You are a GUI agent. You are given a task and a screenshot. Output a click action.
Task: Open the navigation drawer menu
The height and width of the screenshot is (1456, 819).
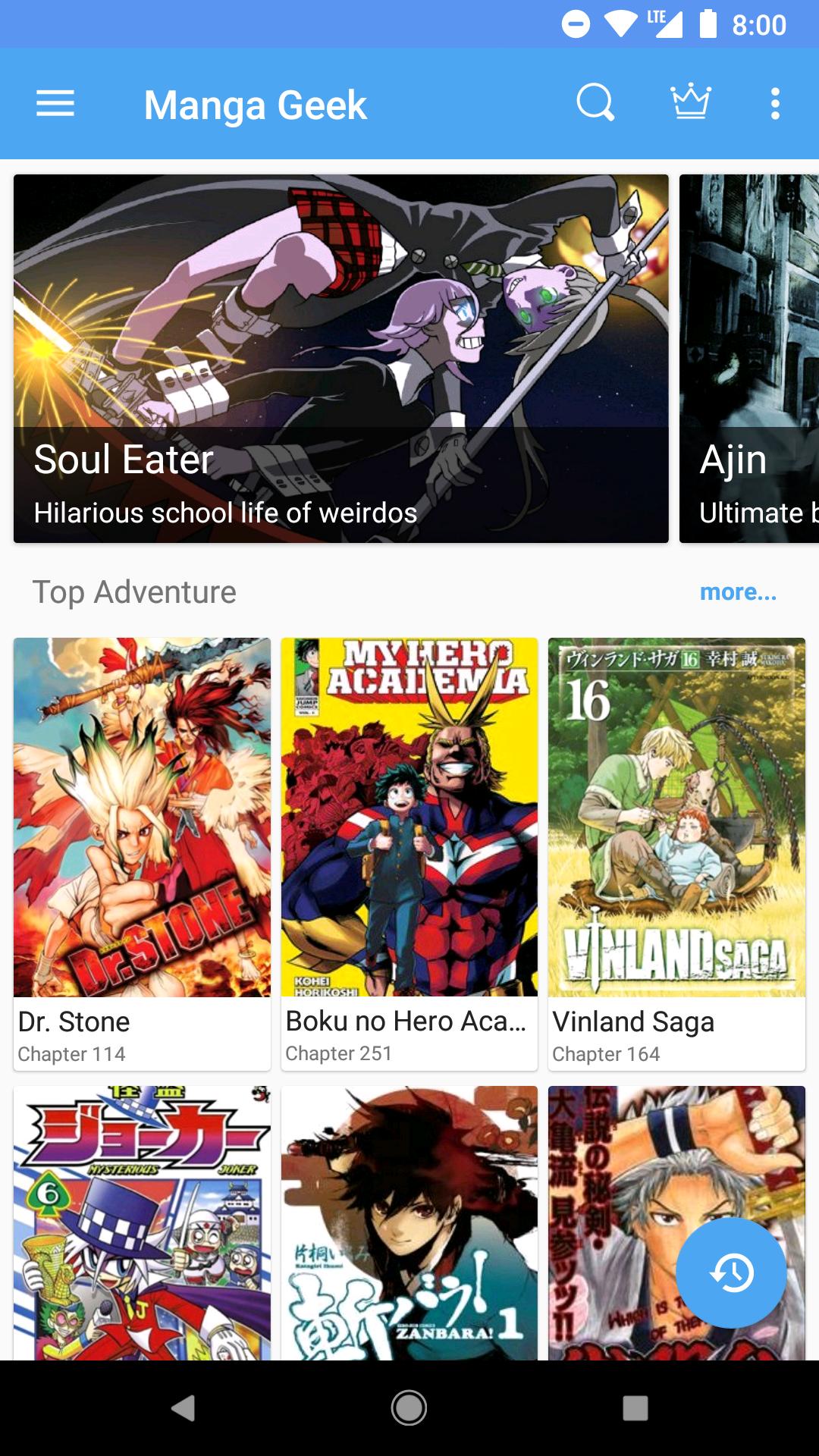55,105
